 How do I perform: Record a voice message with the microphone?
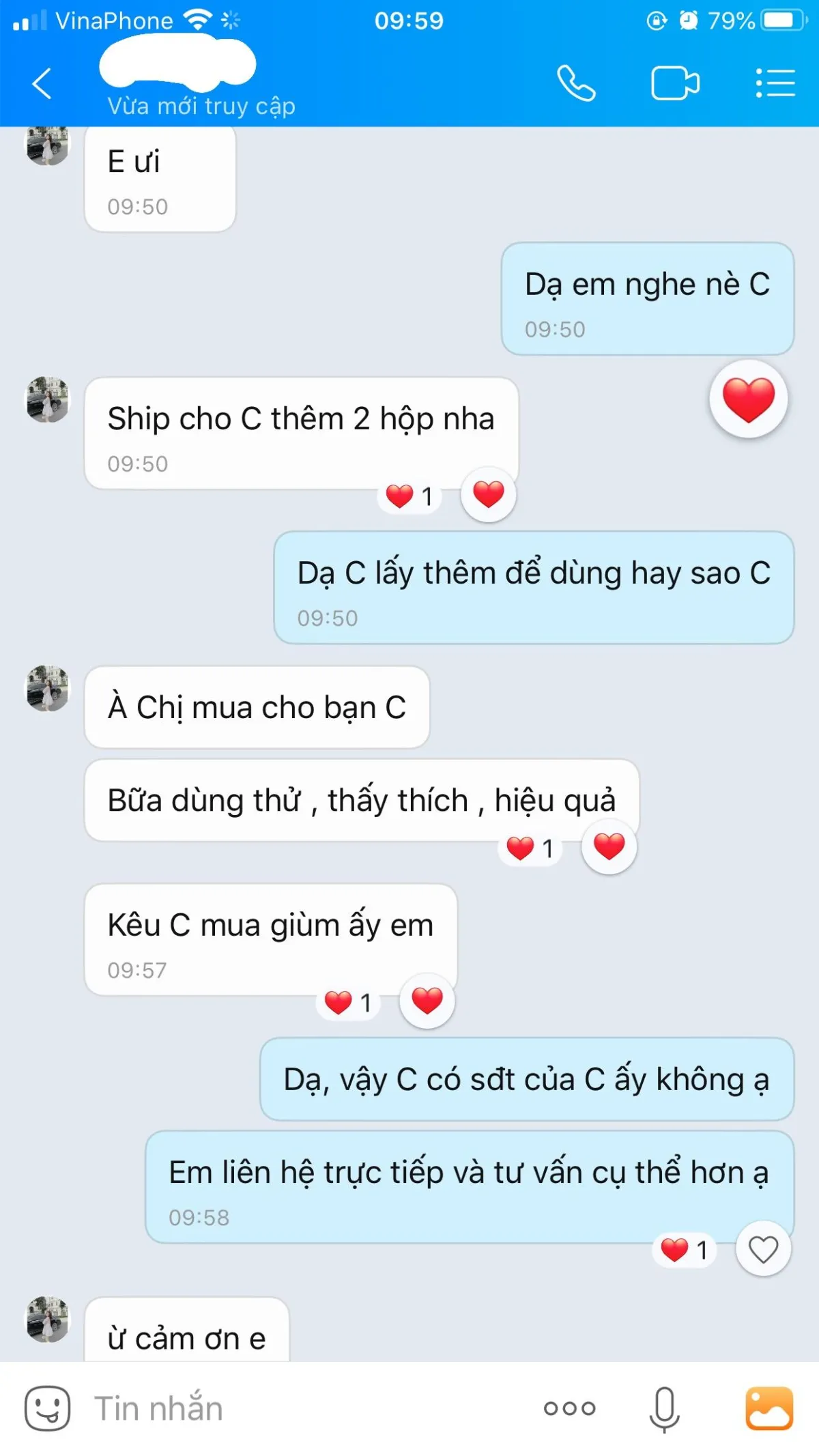664,1408
